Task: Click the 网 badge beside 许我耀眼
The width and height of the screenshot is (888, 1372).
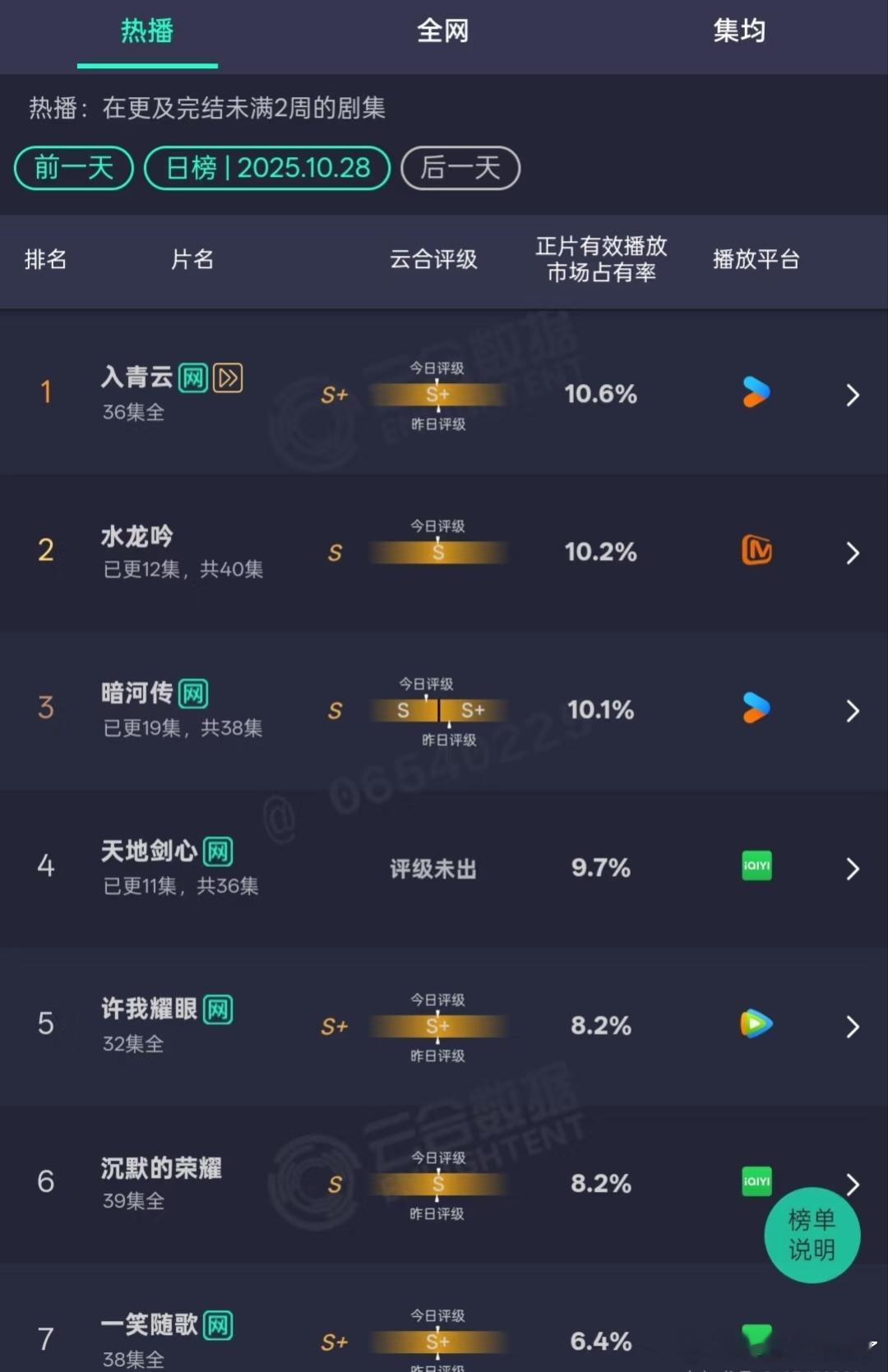Action: pos(218,1009)
